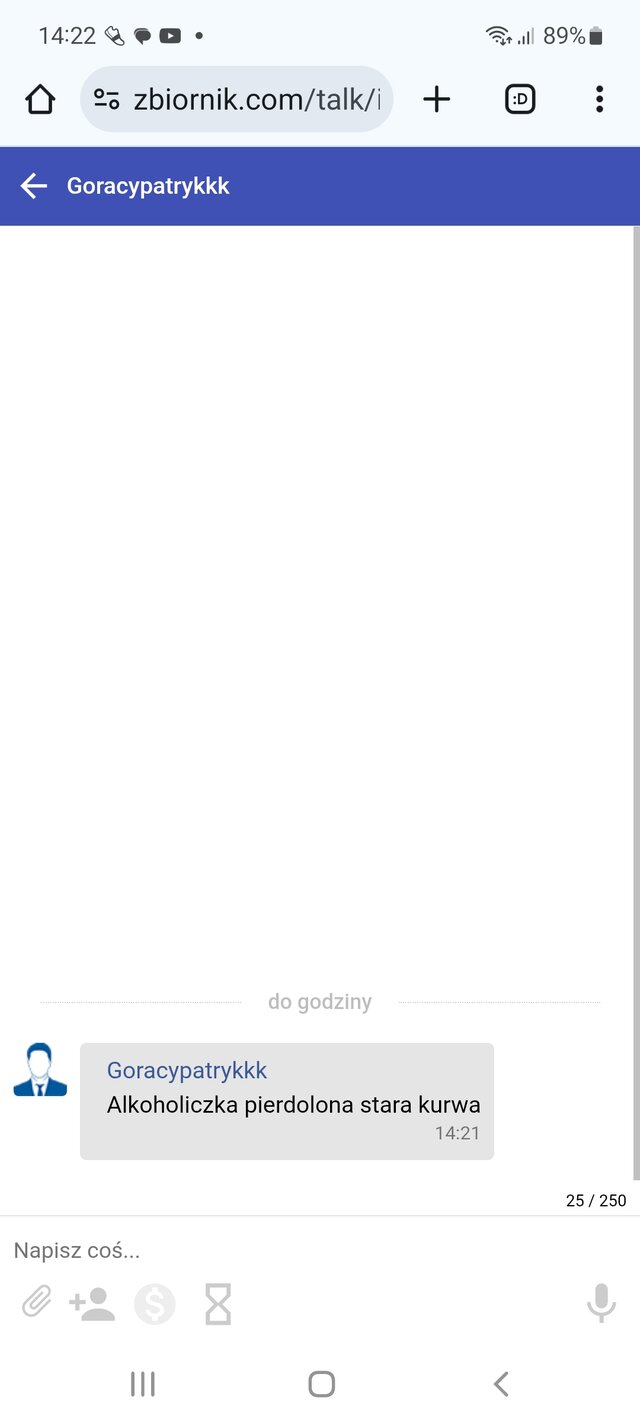The height and width of the screenshot is (1422, 640).
Task: Open the browser overflow menu
Action: coord(599,99)
